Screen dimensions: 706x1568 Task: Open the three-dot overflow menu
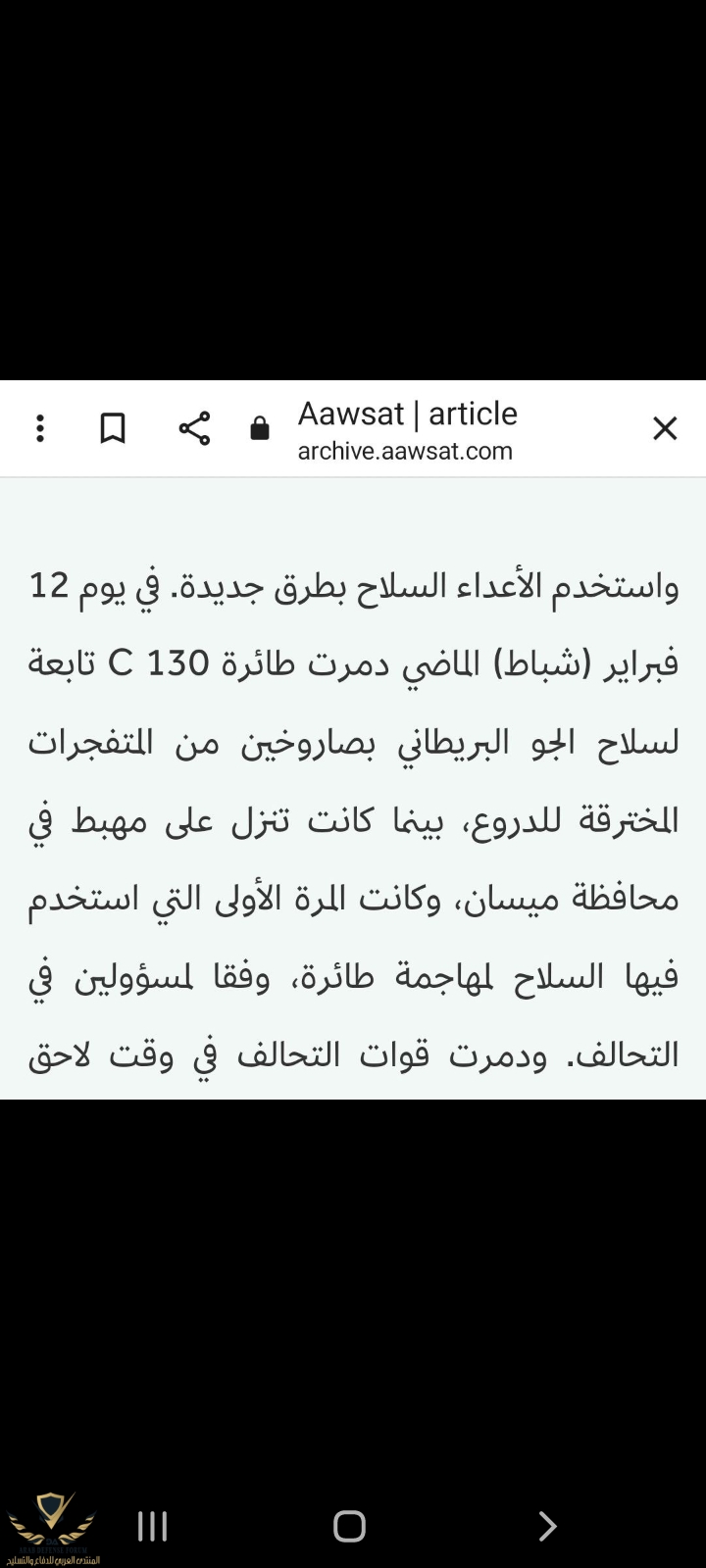click(x=40, y=428)
